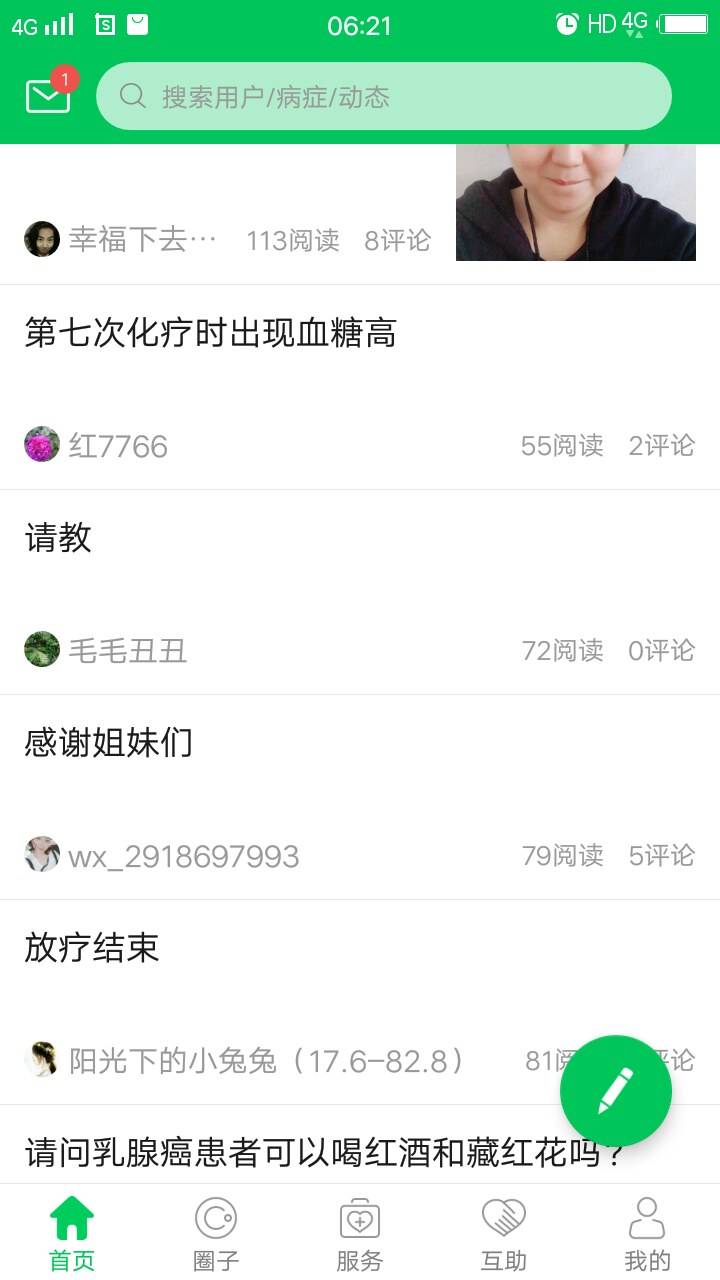Viewport: 720px width, 1280px height.
Task: Switch to the 圈子 tab
Action: click(216, 1234)
